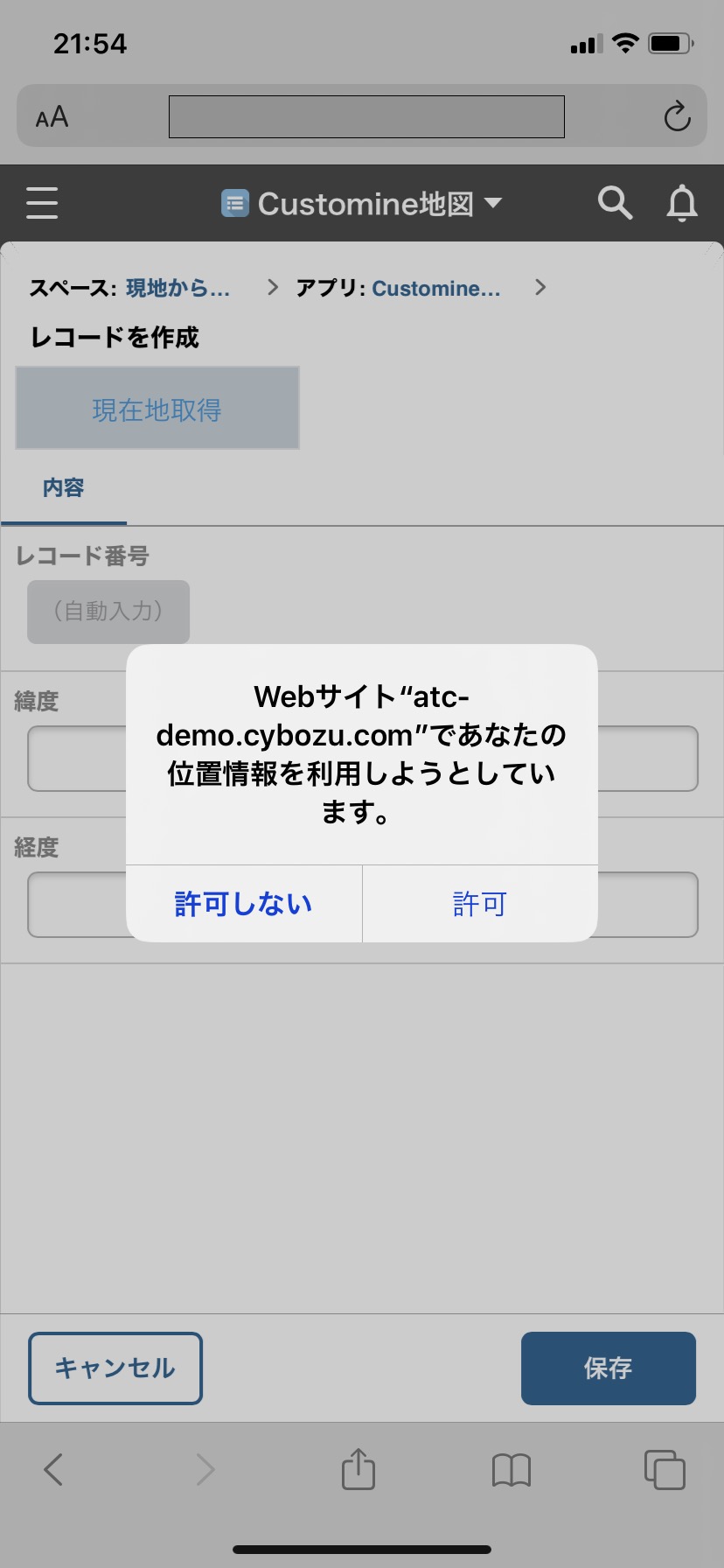Open the Safari share sheet
The image size is (724, 1568).
pyautogui.click(x=359, y=1468)
